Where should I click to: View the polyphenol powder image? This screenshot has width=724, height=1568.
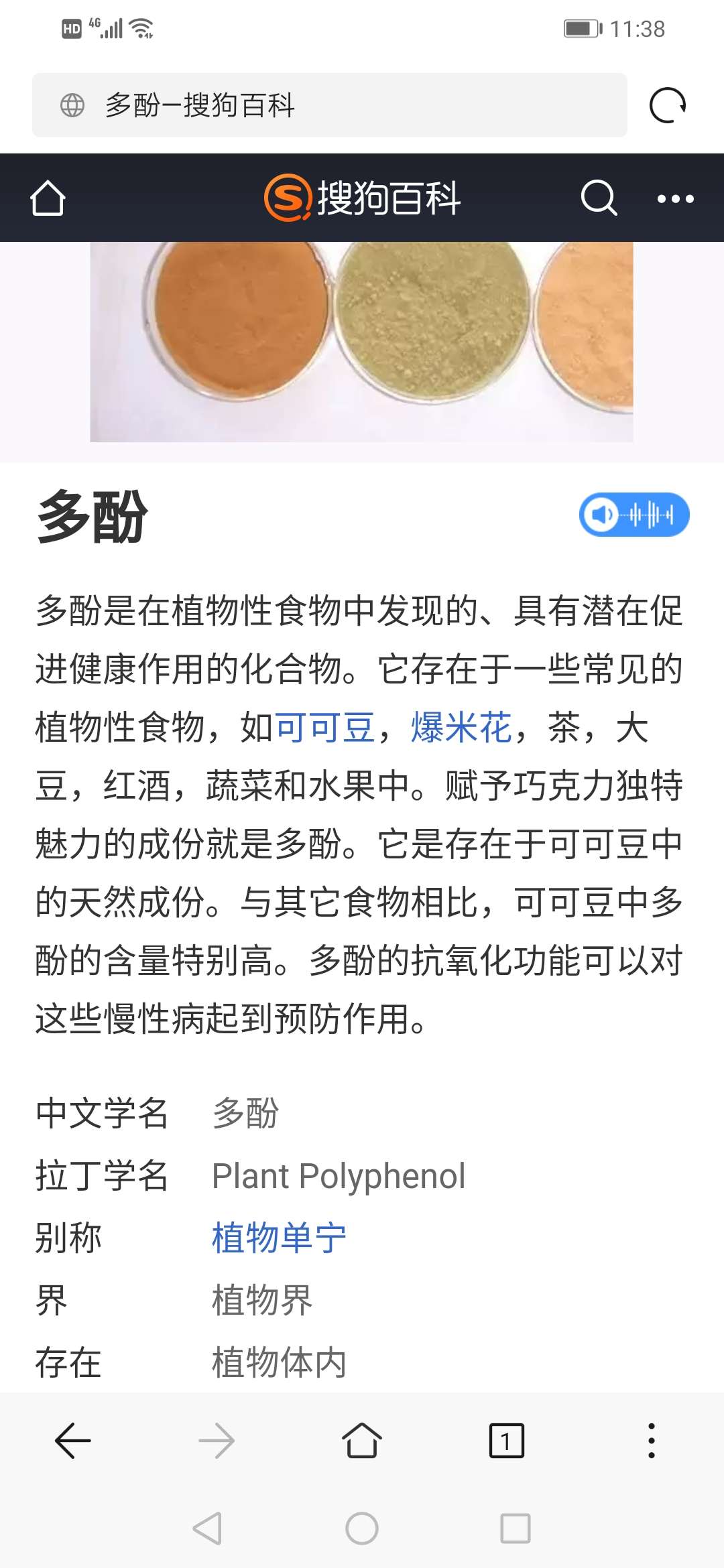362,342
